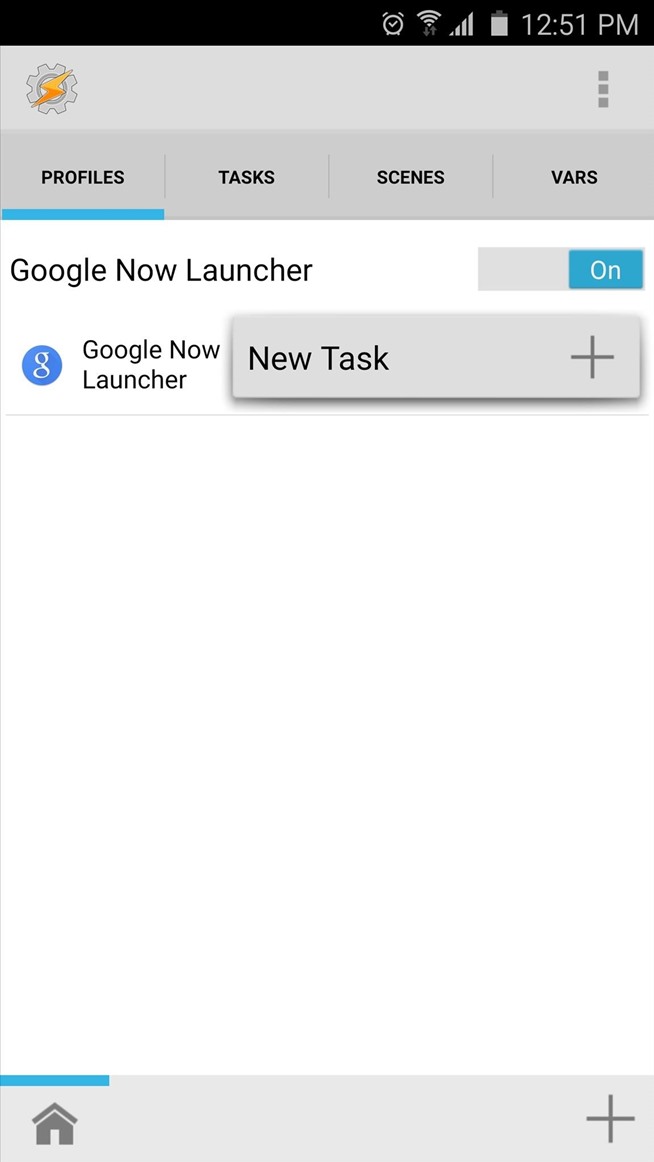This screenshot has height=1162, width=654.
Task: Open the overflow menu
Action: pos(603,89)
